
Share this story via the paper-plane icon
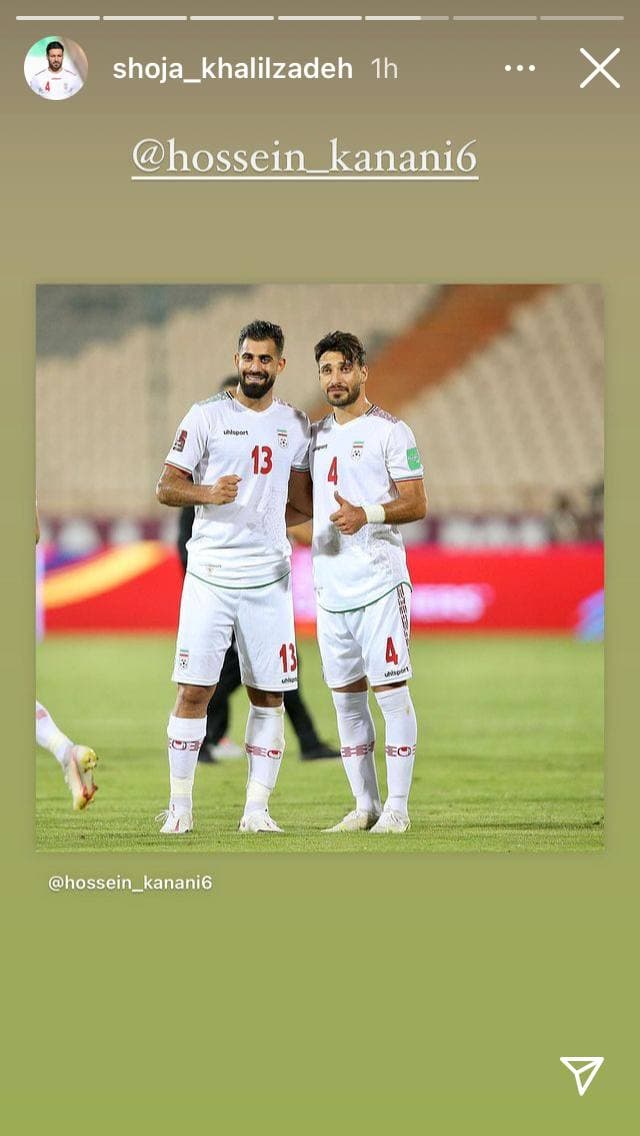pos(582,1075)
